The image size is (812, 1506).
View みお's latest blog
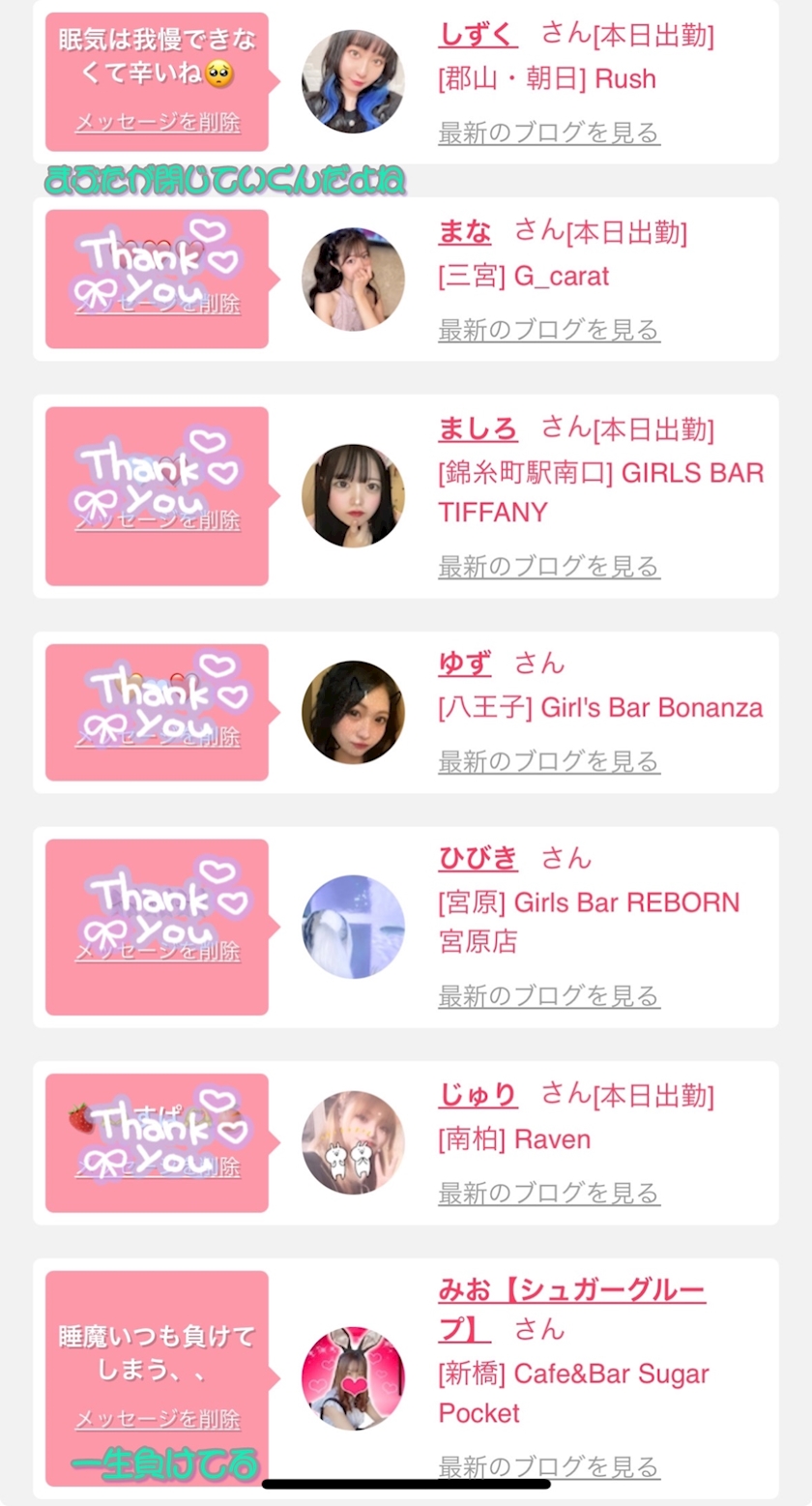pyautogui.click(x=548, y=1466)
